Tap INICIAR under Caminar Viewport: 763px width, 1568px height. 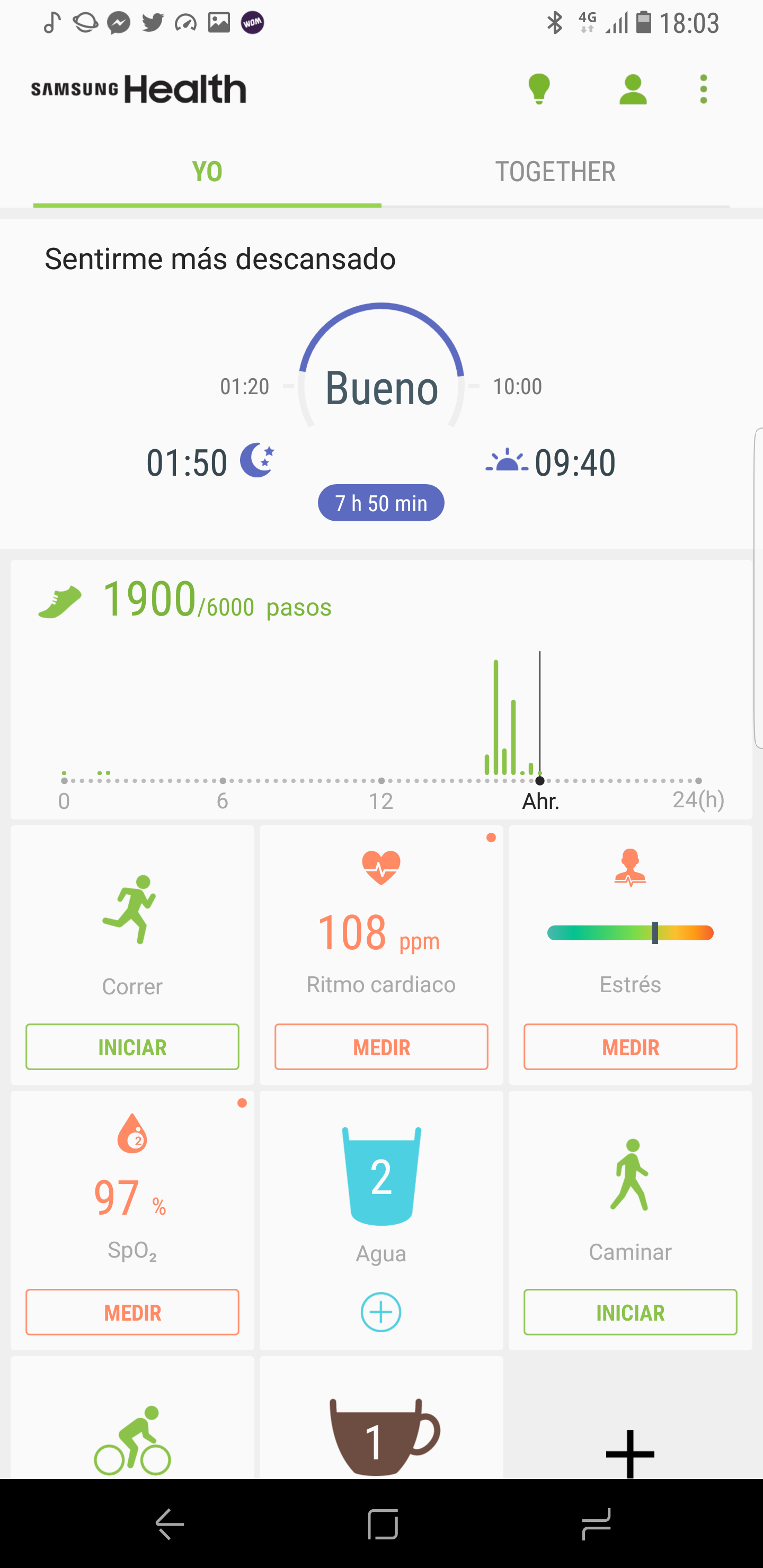(x=630, y=1312)
